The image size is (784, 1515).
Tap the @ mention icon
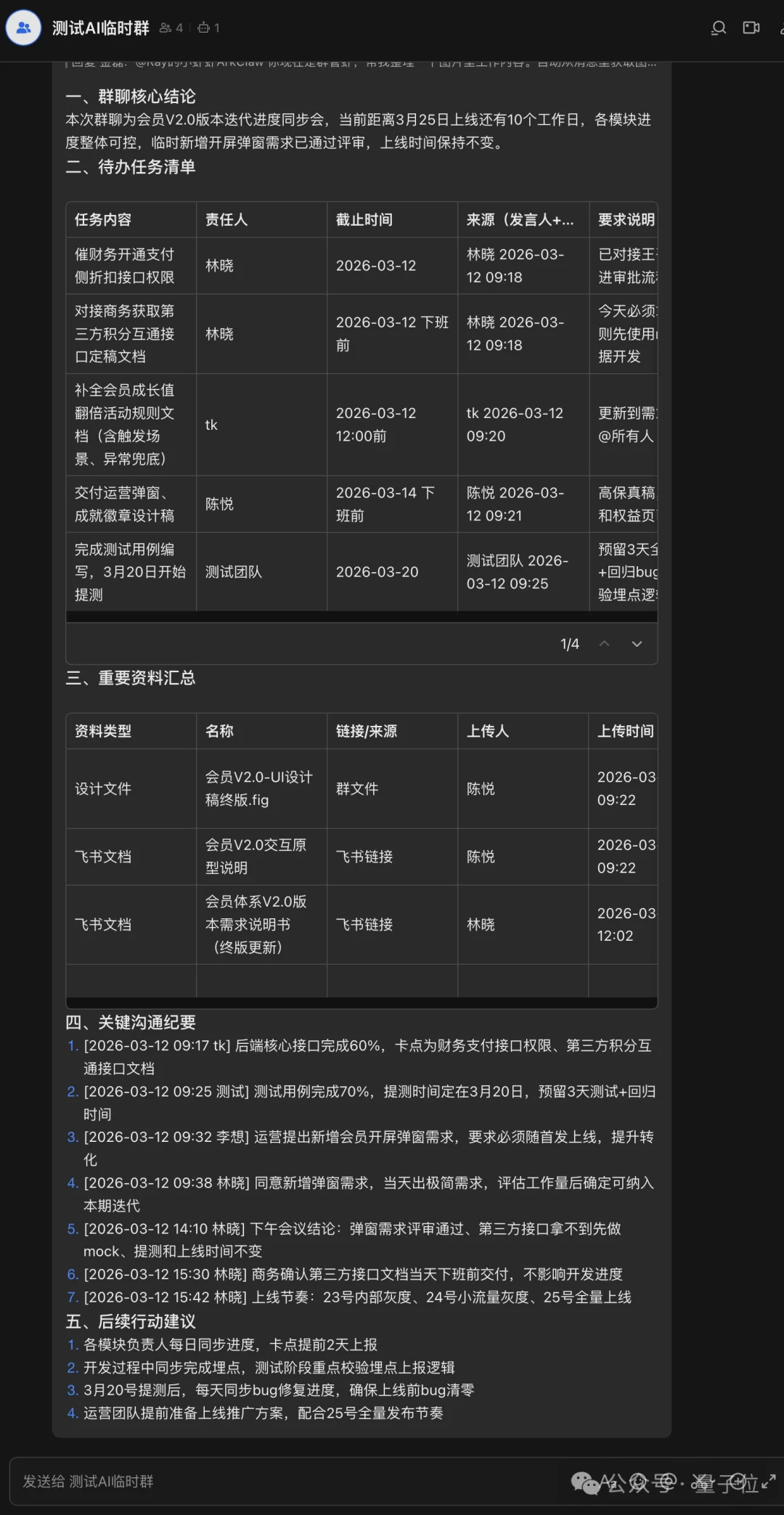(x=669, y=1482)
